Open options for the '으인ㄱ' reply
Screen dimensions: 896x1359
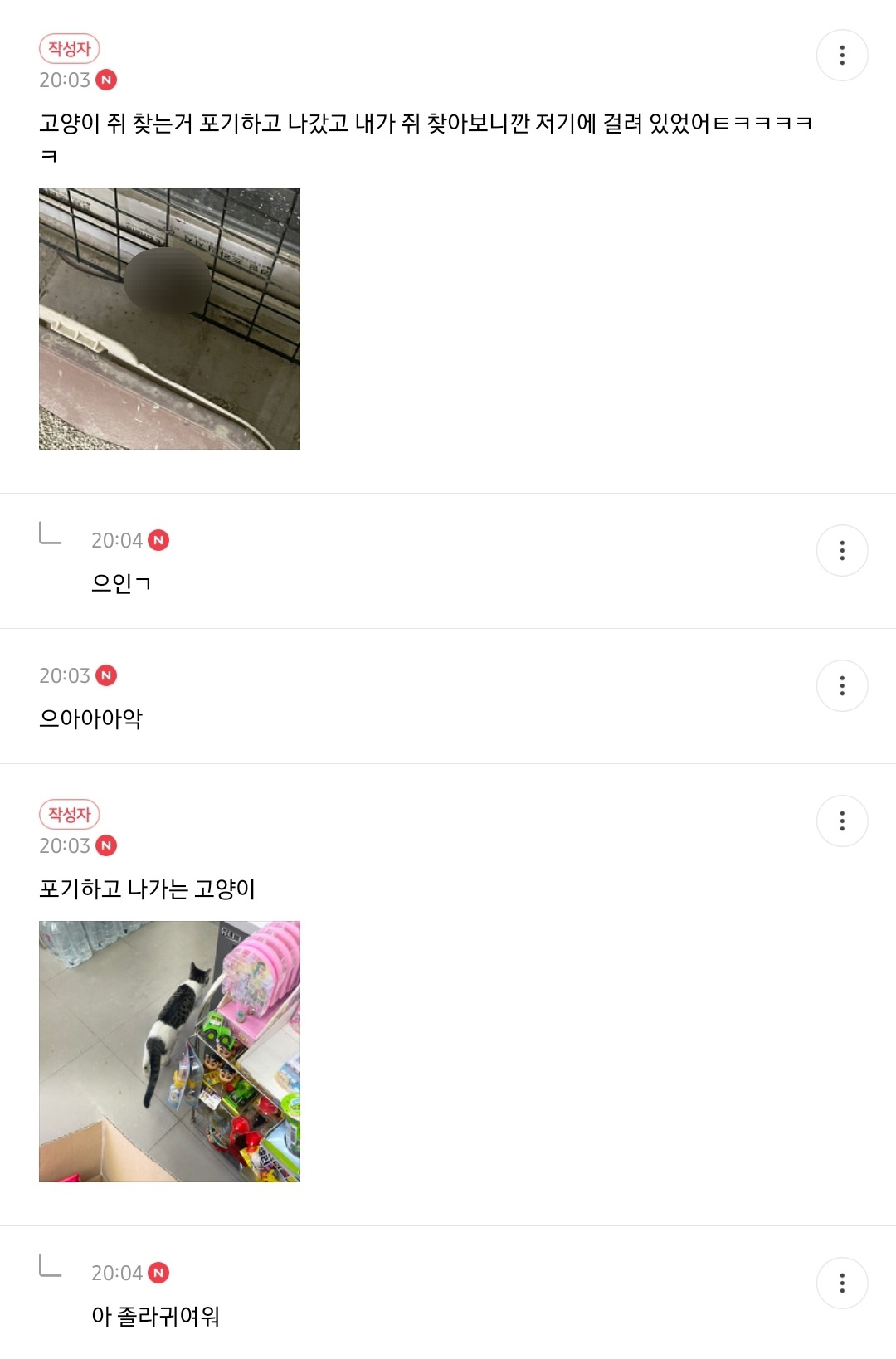(842, 551)
